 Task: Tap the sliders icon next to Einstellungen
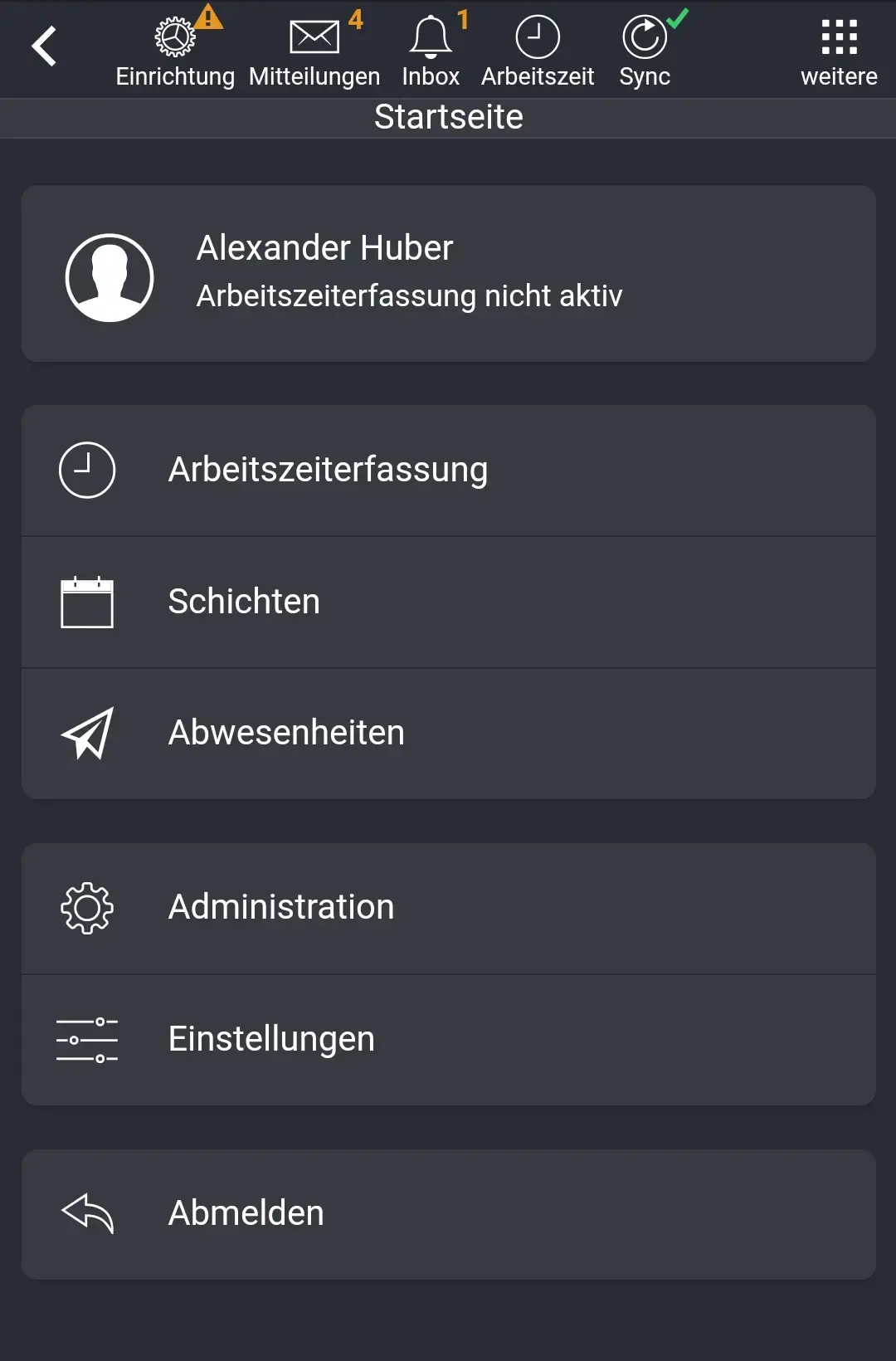pyautogui.click(x=86, y=1039)
